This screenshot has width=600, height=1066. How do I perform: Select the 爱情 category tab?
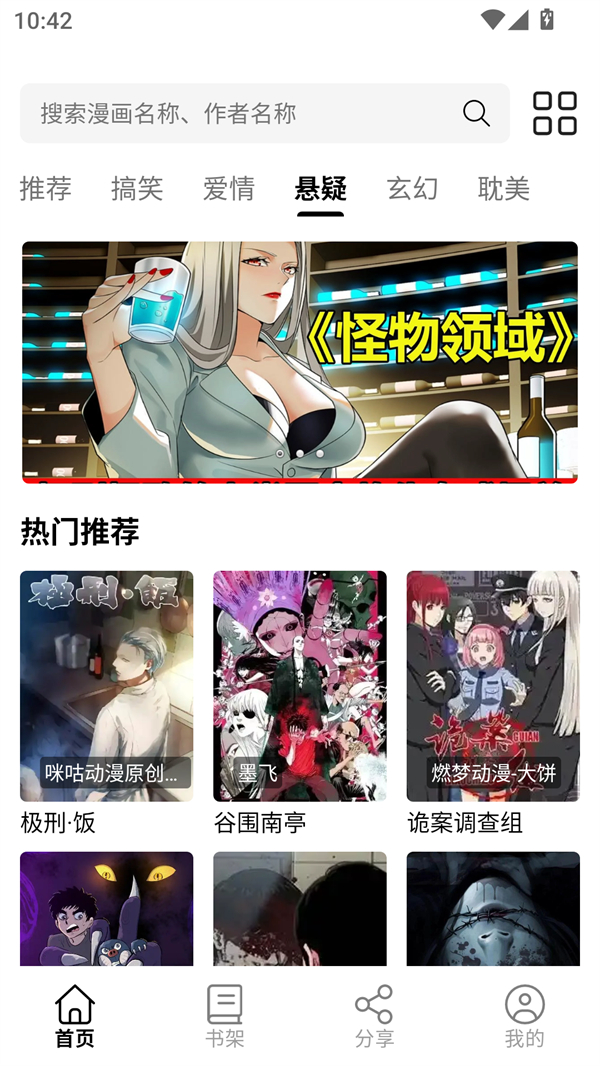point(229,188)
